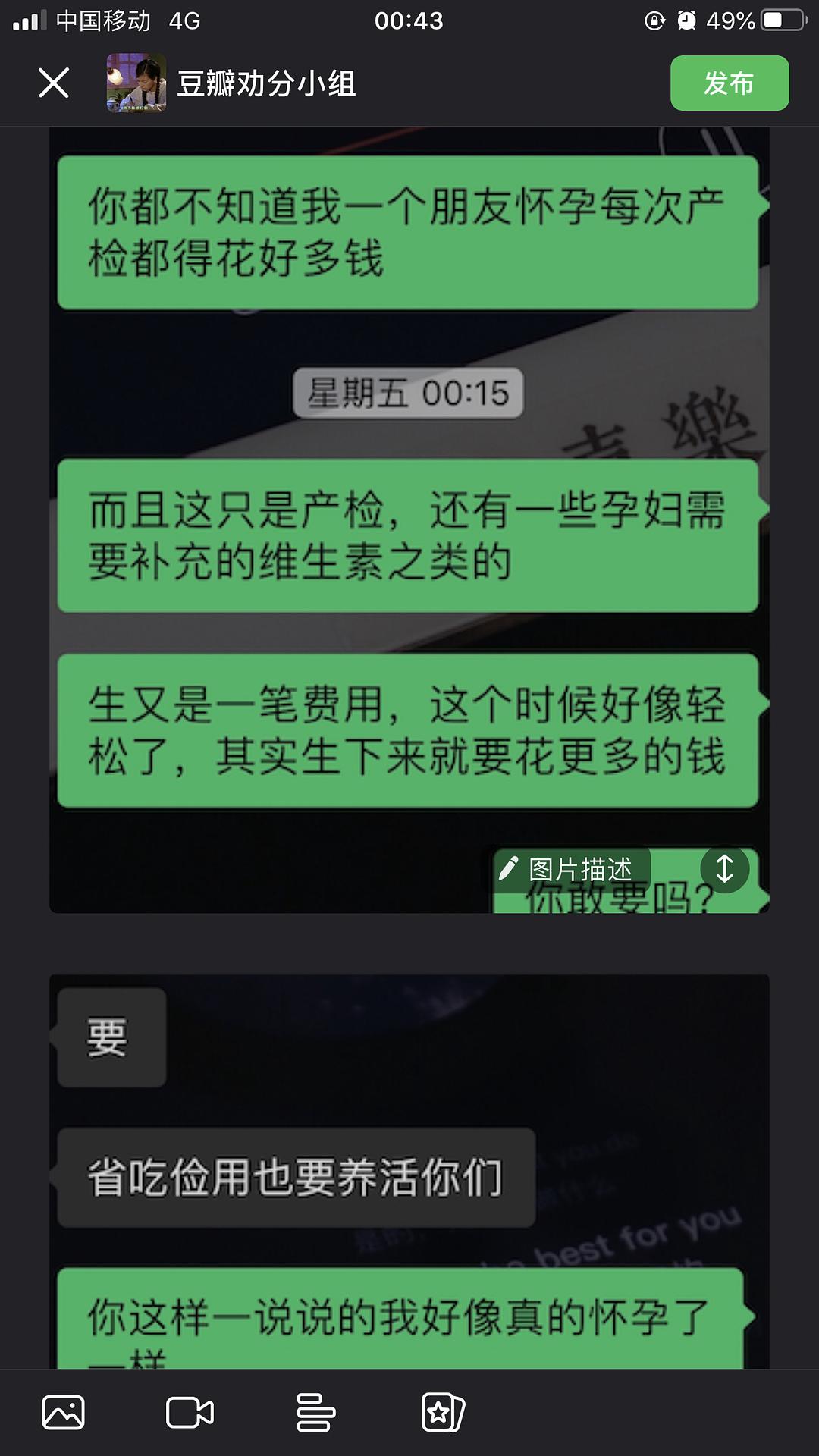819x1456 pixels.
Task: Insert a photo from the gallery icon
Action: coord(64,1412)
